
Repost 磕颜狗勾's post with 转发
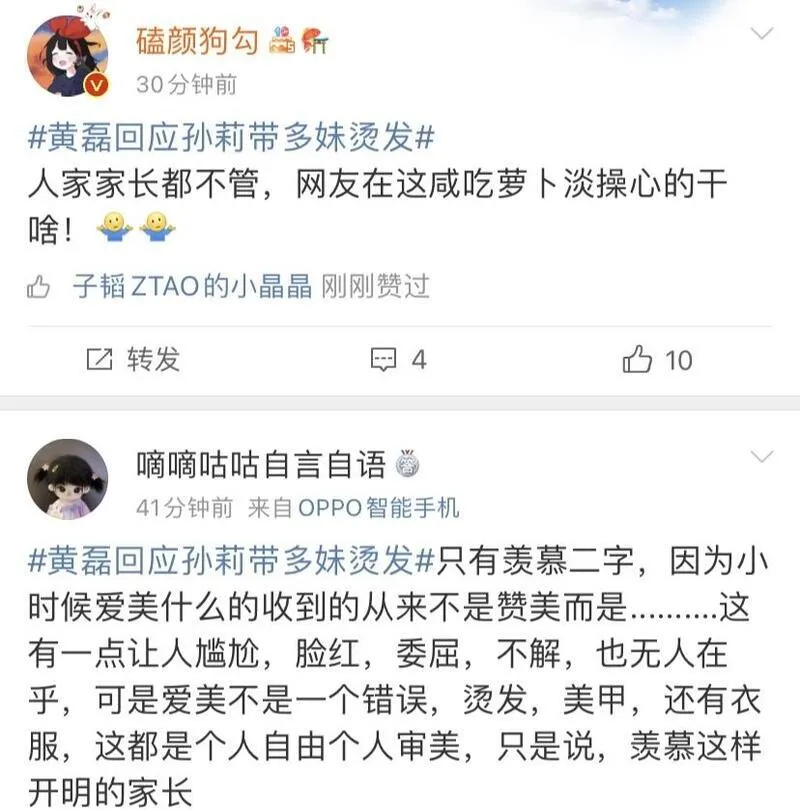(133, 360)
